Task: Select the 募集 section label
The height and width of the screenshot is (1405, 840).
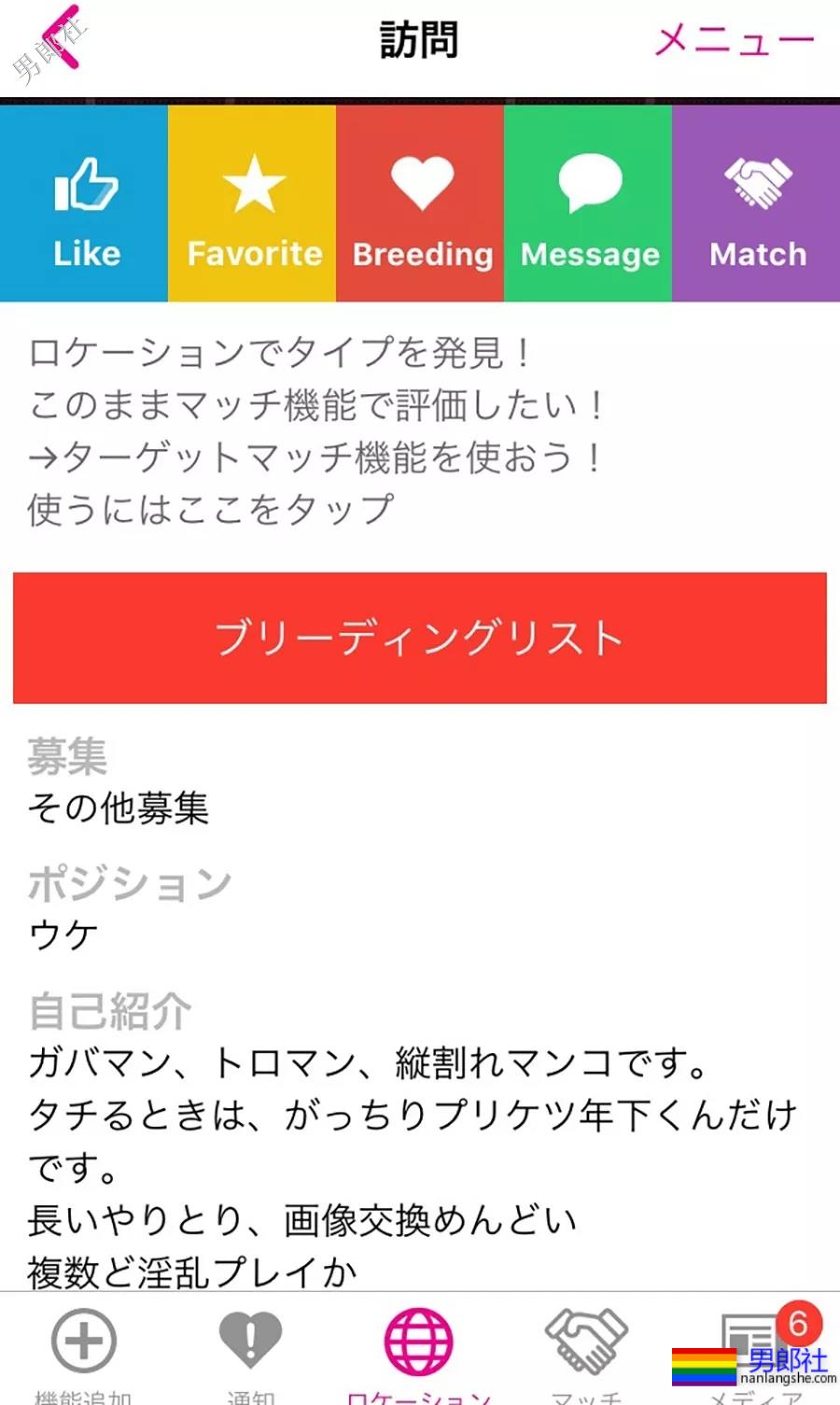Action: 68,756
